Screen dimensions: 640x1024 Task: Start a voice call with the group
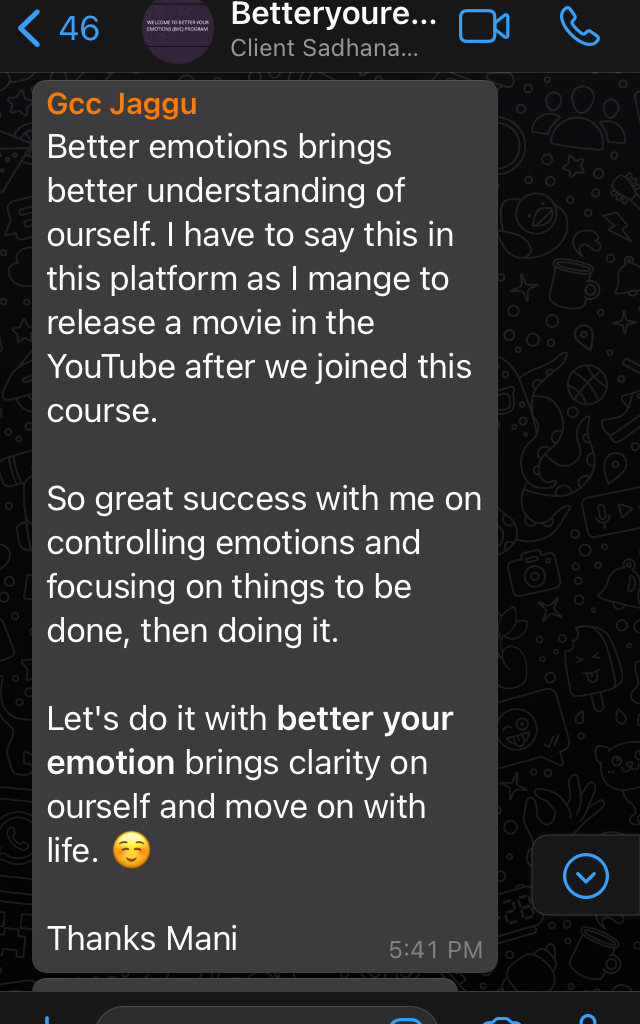(x=580, y=27)
